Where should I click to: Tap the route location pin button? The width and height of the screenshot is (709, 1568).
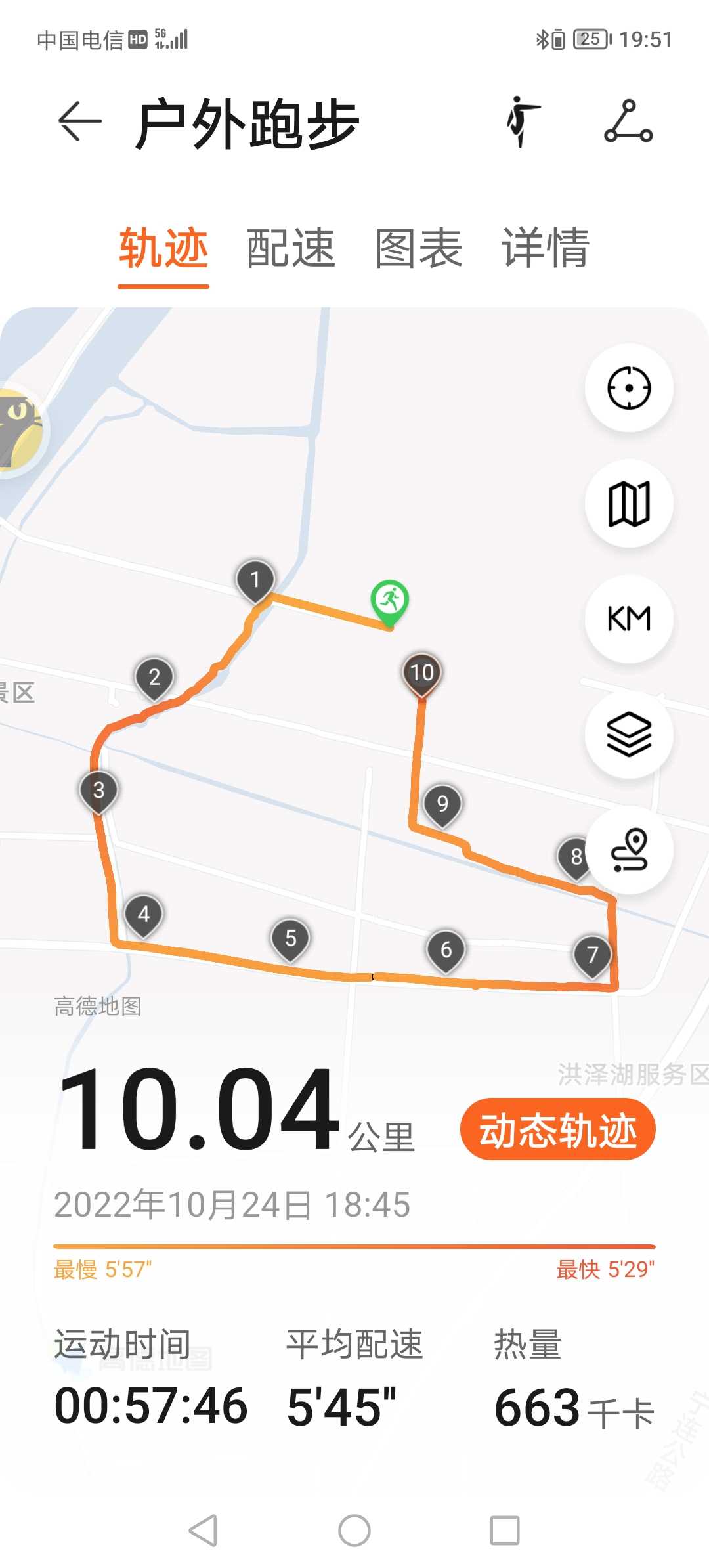click(x=629, y=850)
